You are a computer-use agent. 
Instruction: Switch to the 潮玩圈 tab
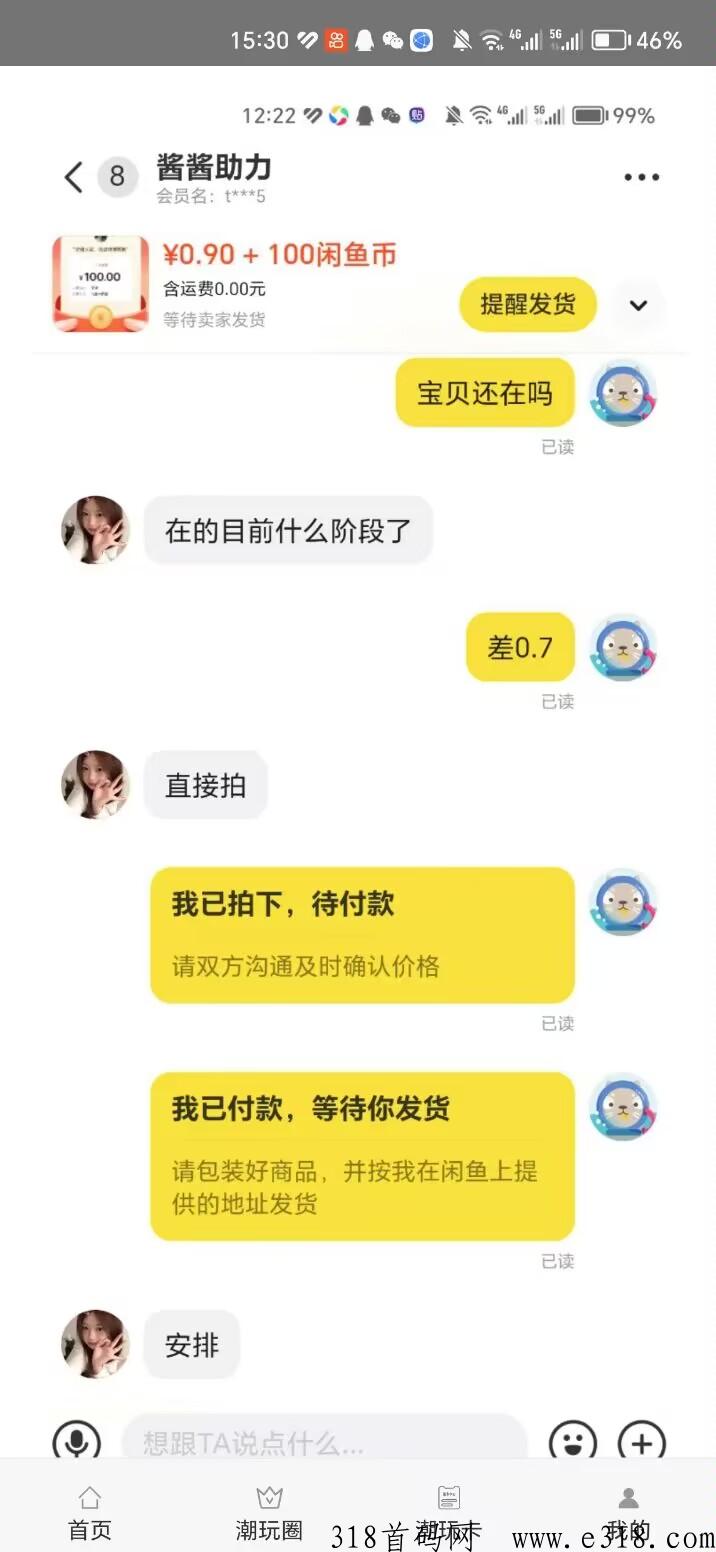269,1511
